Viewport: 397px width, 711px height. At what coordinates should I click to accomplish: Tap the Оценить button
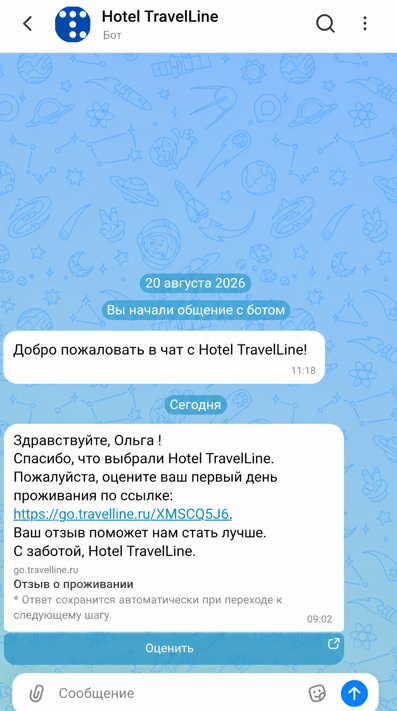[174, 648]
